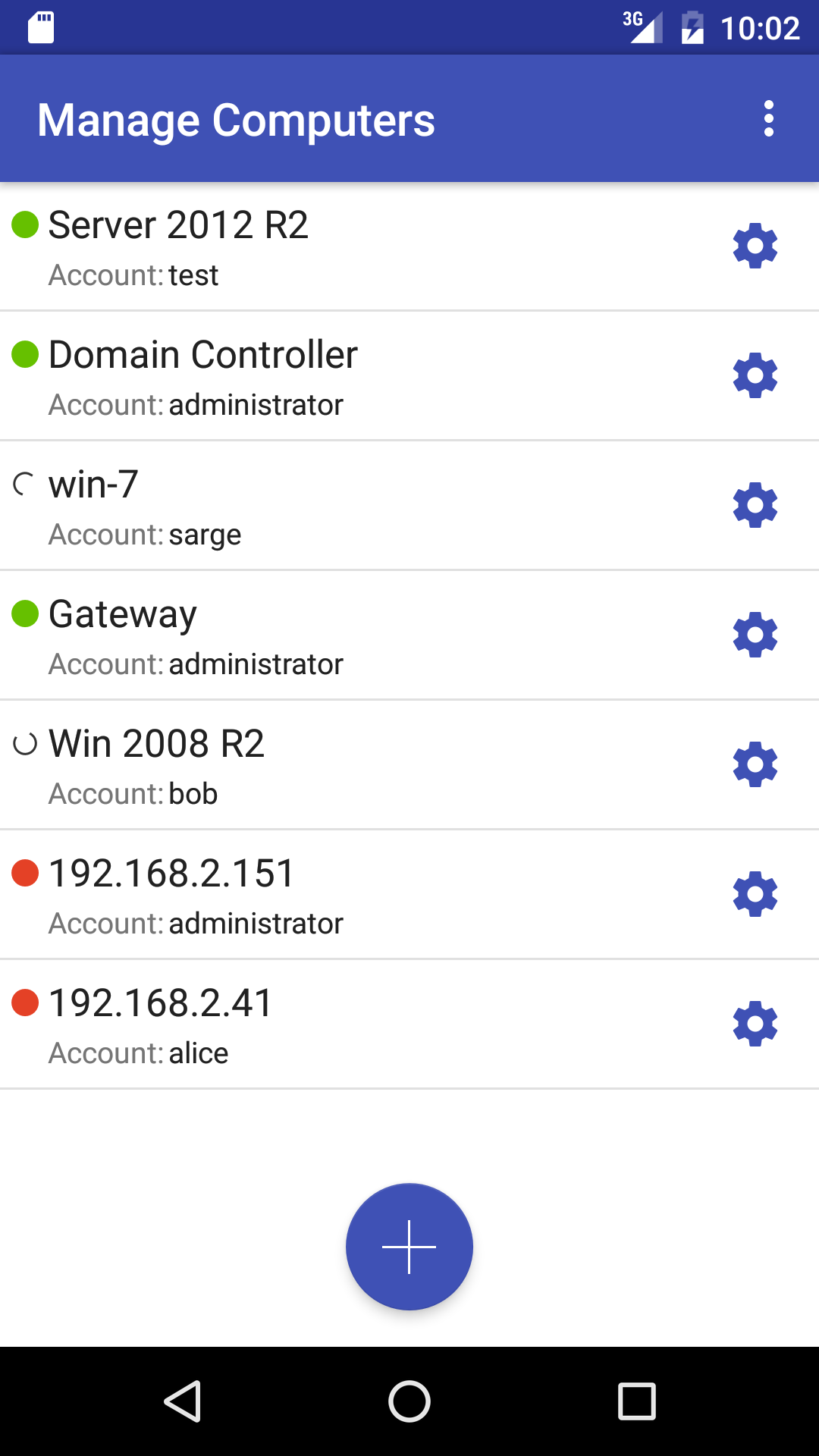The width and height of the screenshot is (819, 1456).
Task: Tap the battery charging indicator
Action: pos(692,27)
